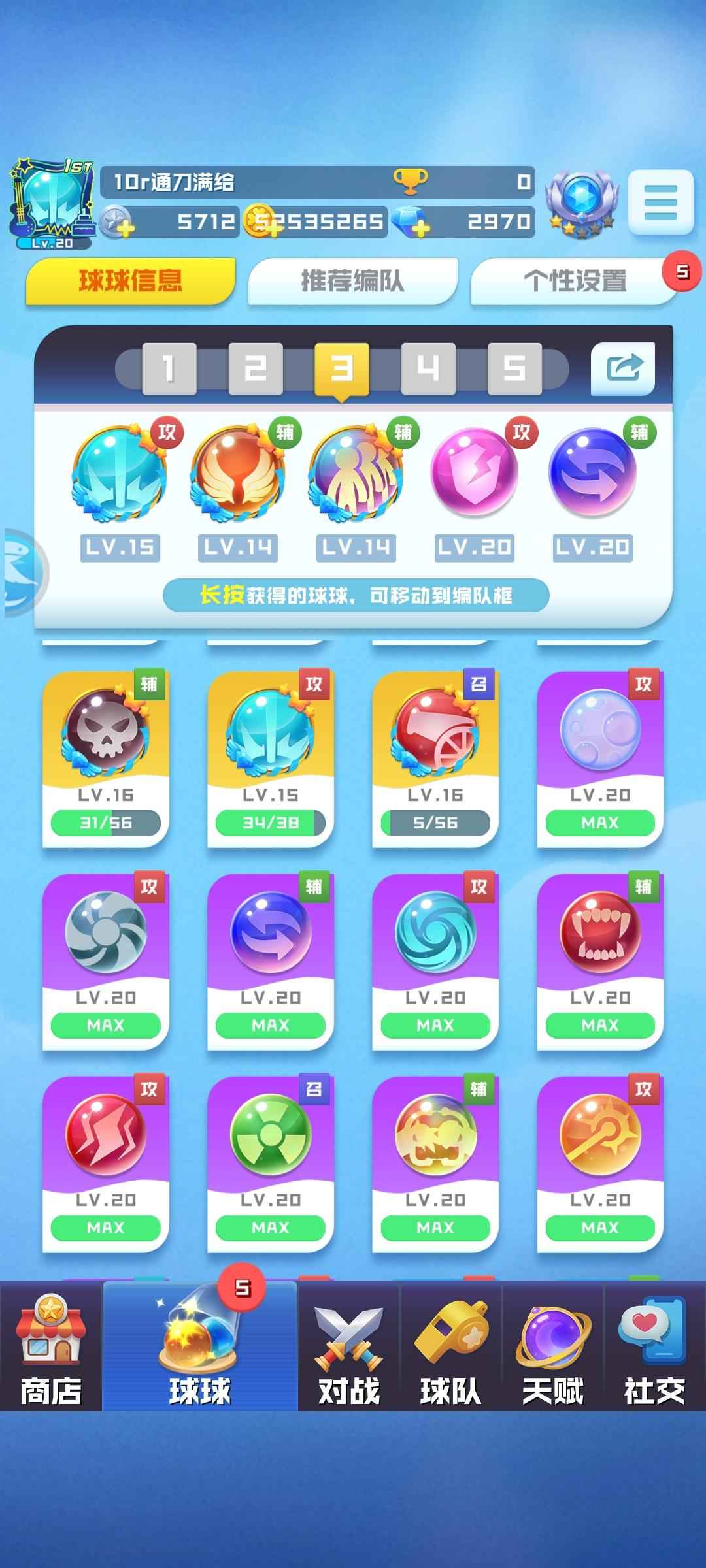Open 个性设置 tab
This screenshot has height=1568, width=706.
tap(575, 281)
